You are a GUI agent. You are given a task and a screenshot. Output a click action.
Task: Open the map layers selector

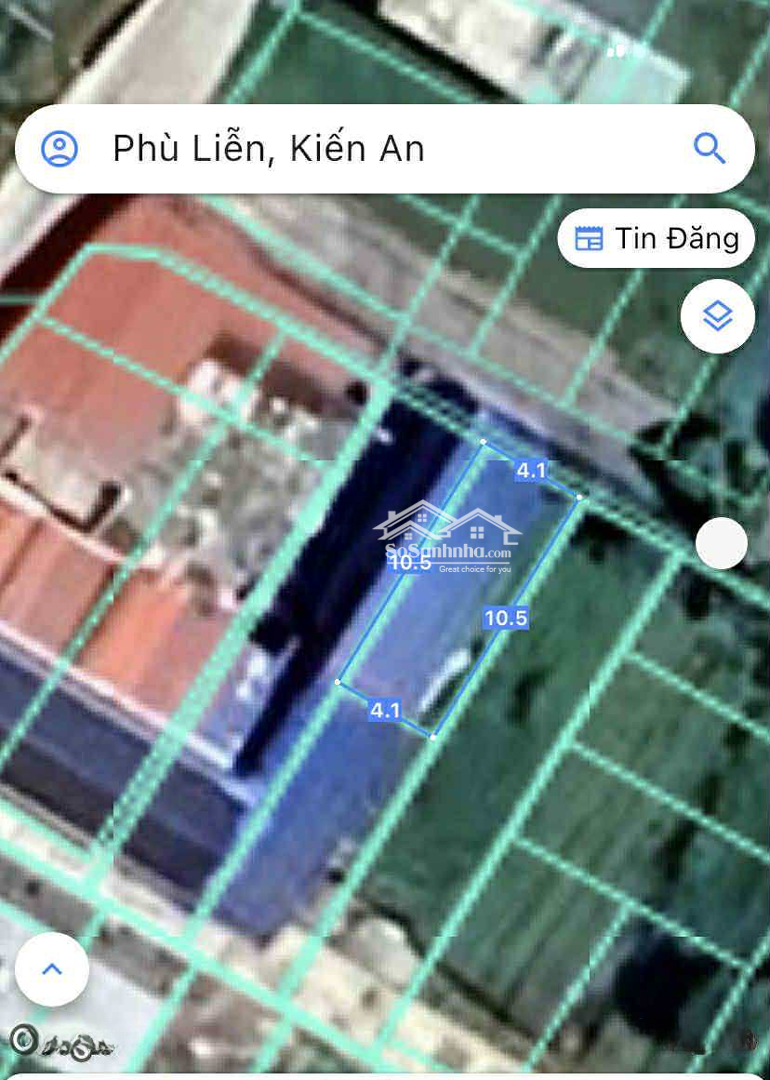717,316
